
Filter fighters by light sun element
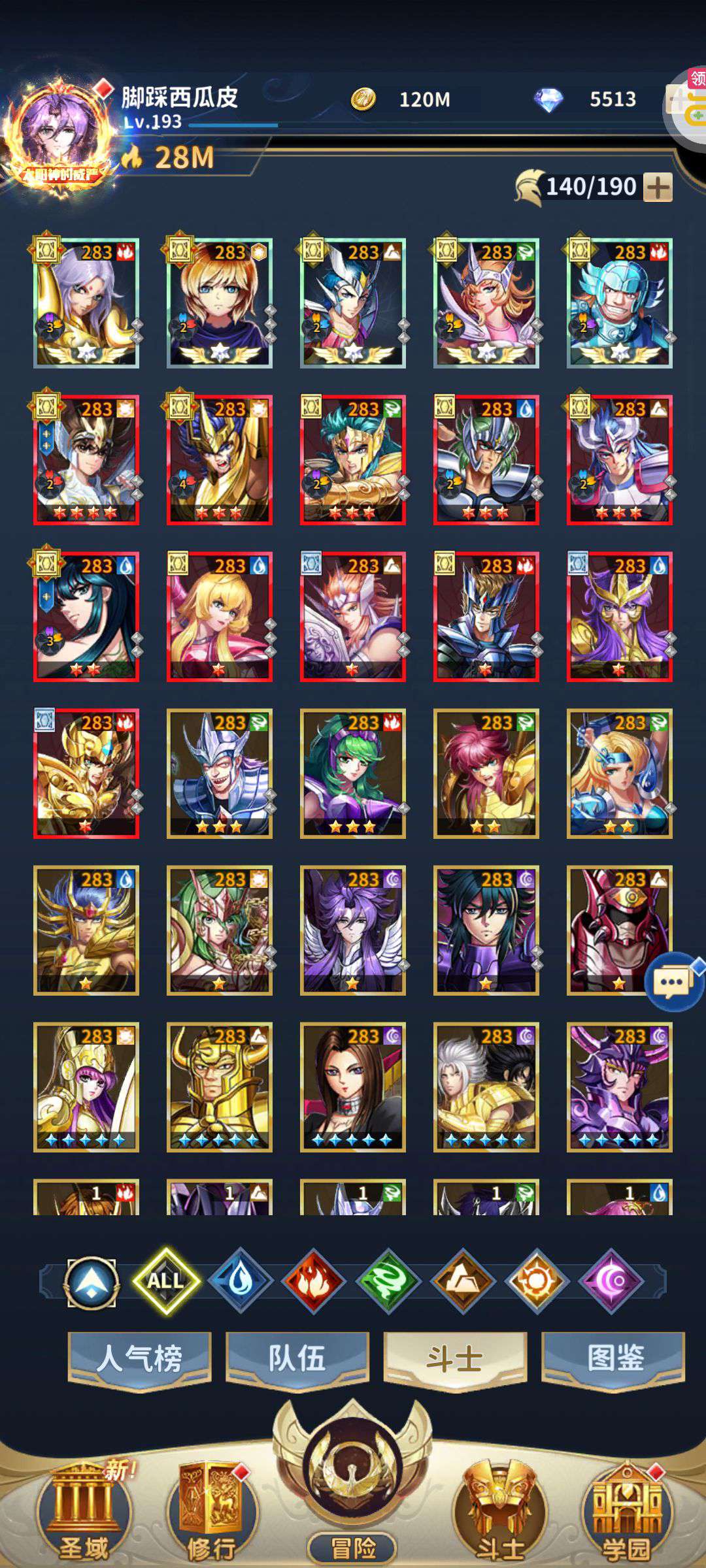point(537,1281)
